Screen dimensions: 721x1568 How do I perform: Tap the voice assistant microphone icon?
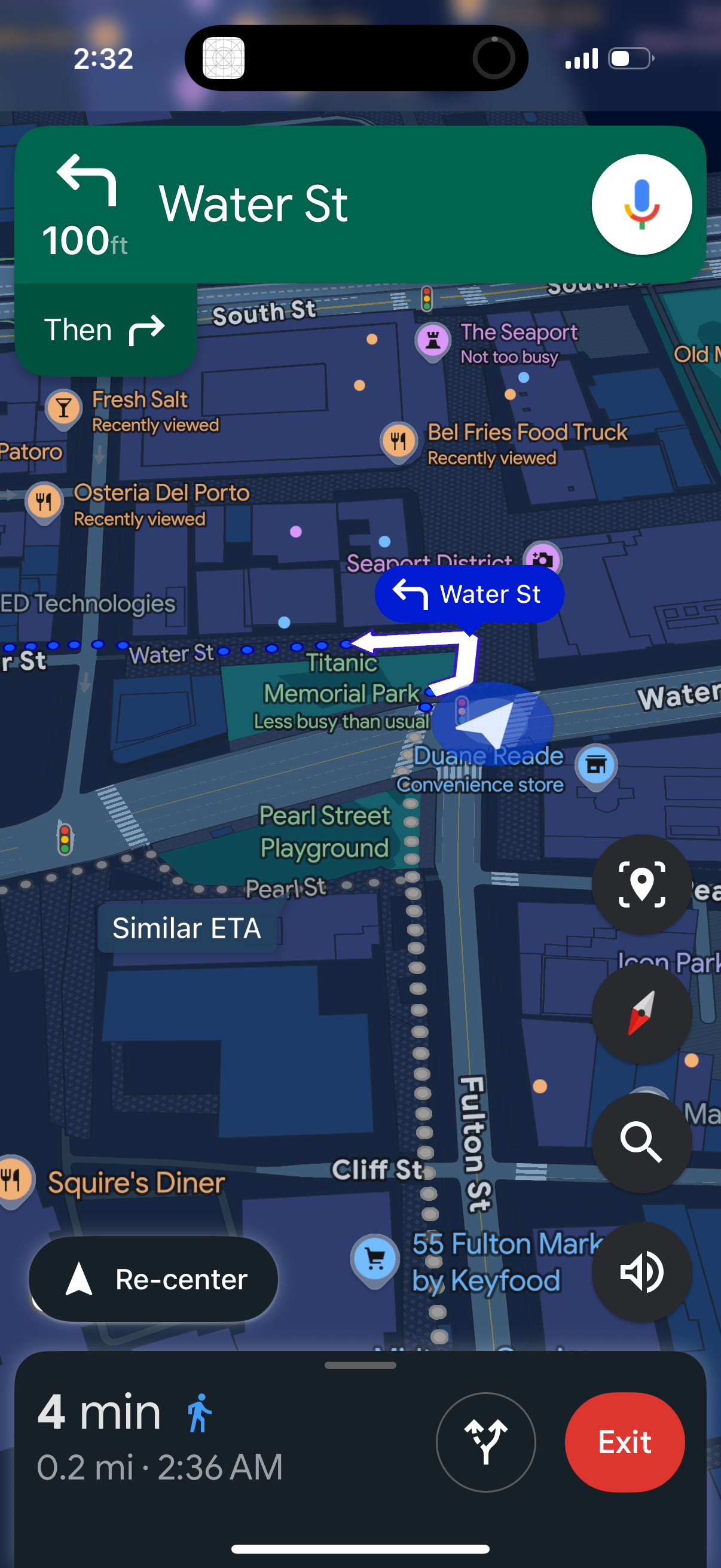pyautogui.click(x=642, y=204)
